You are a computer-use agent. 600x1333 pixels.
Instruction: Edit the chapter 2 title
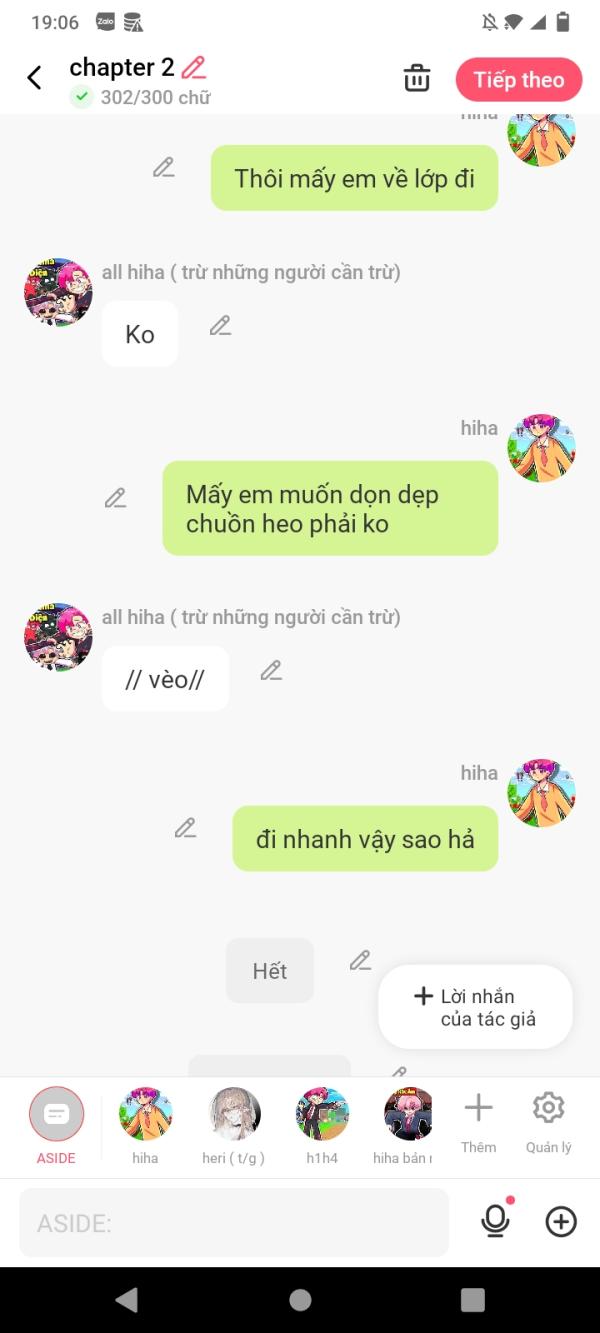194,68
